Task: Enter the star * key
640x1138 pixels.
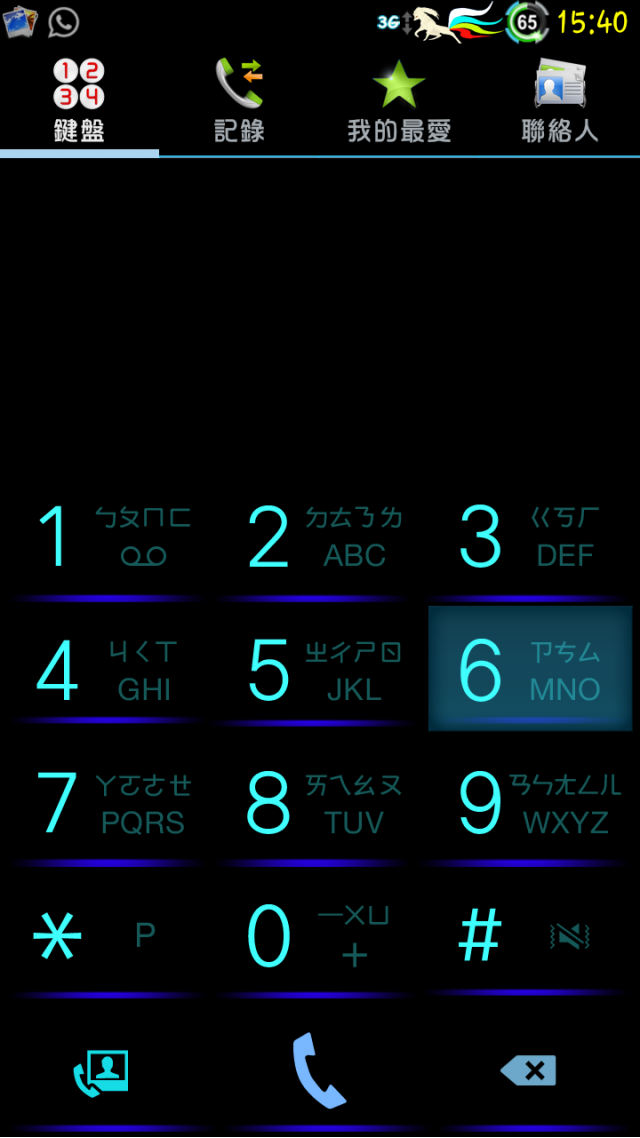Action: [107, 937]
